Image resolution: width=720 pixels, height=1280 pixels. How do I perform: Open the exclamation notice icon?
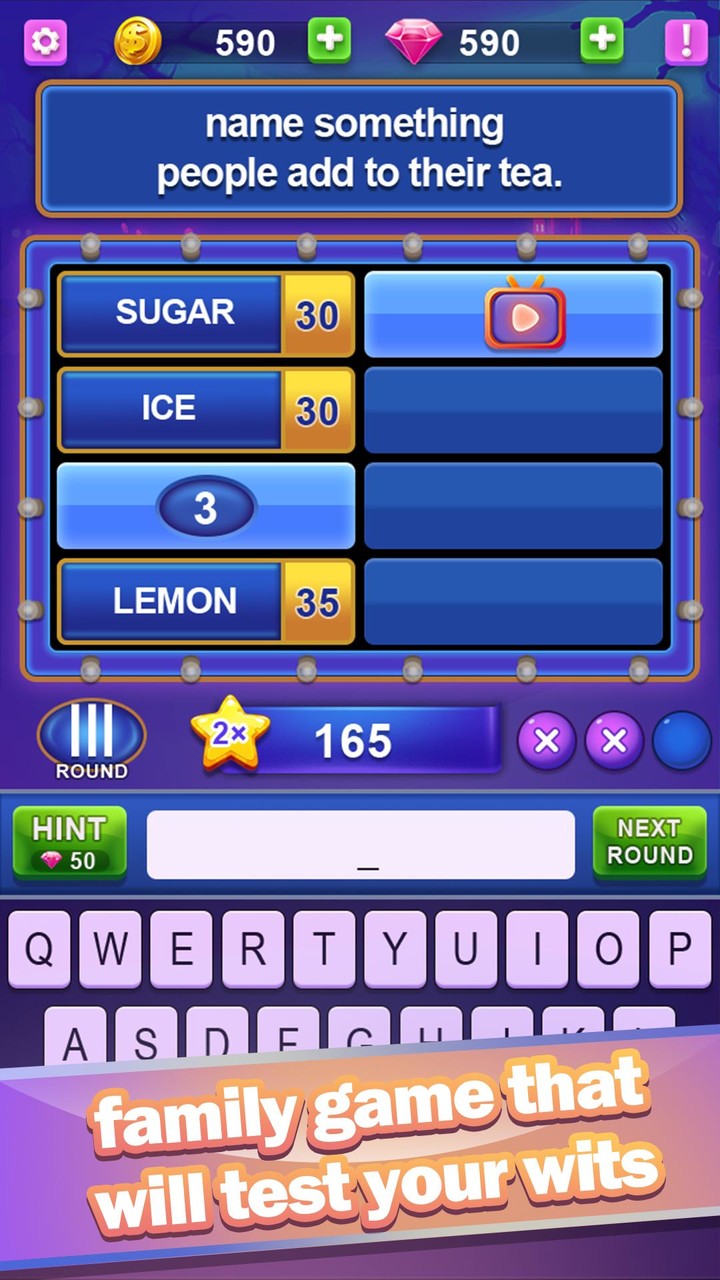point(684,41)
